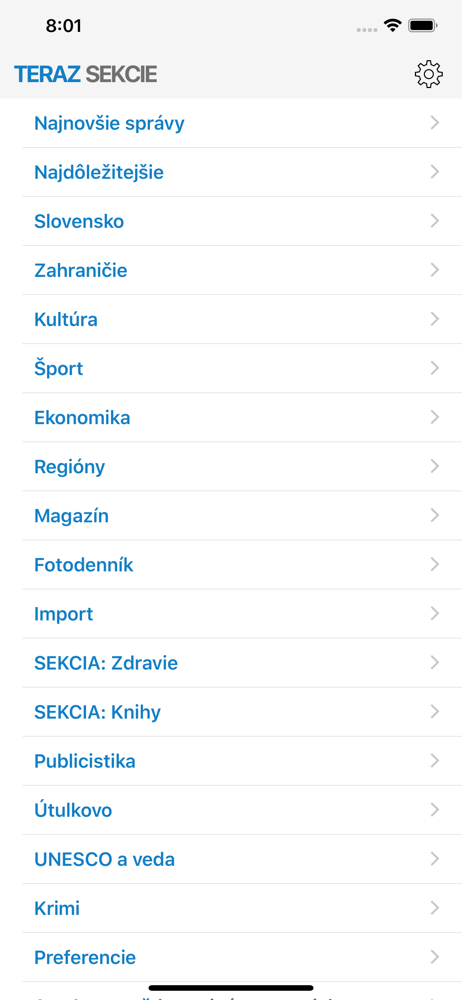
Task: Open the Kultúra section
Action: 231,320
